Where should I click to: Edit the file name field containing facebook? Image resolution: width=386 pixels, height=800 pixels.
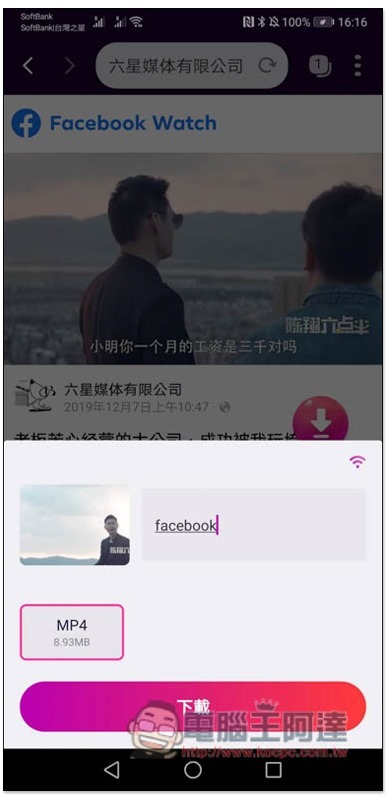pyautogui.click(x=254, y=525)
